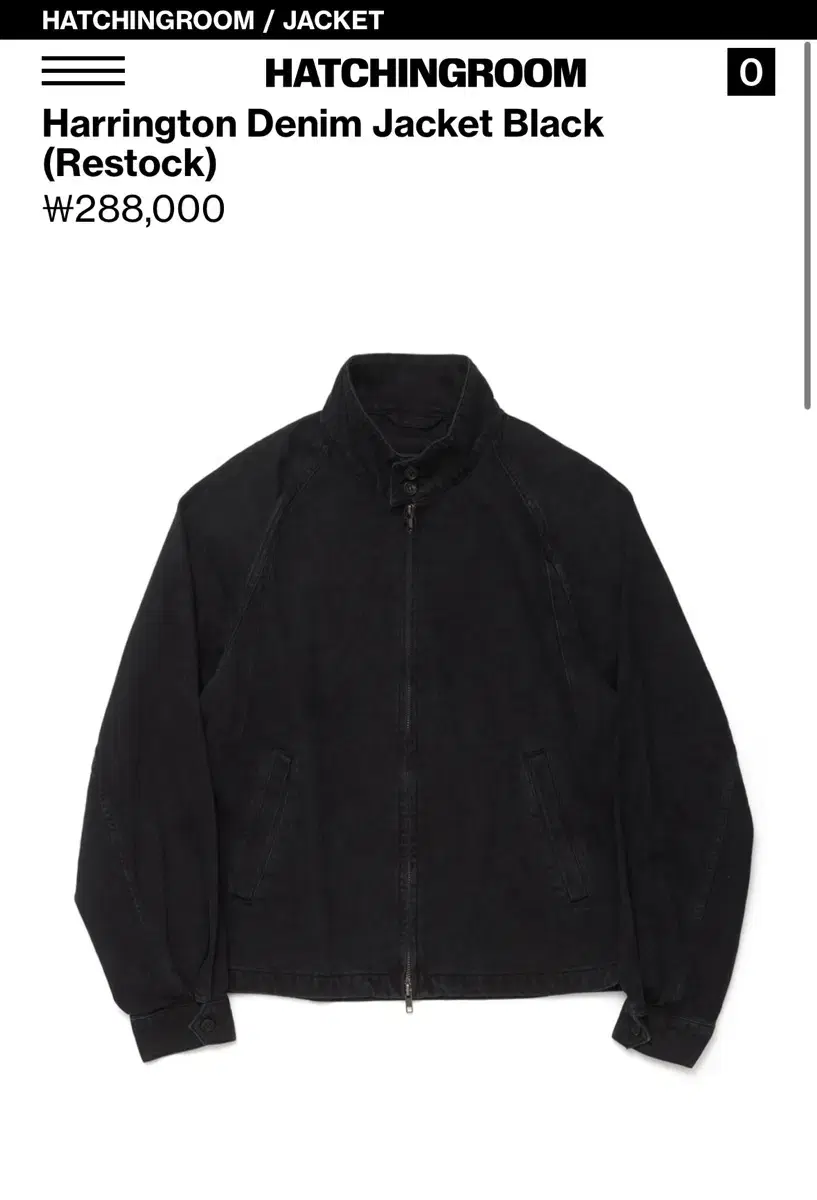Click the HATCHINGROOM logo to go home

coord(422,72)
